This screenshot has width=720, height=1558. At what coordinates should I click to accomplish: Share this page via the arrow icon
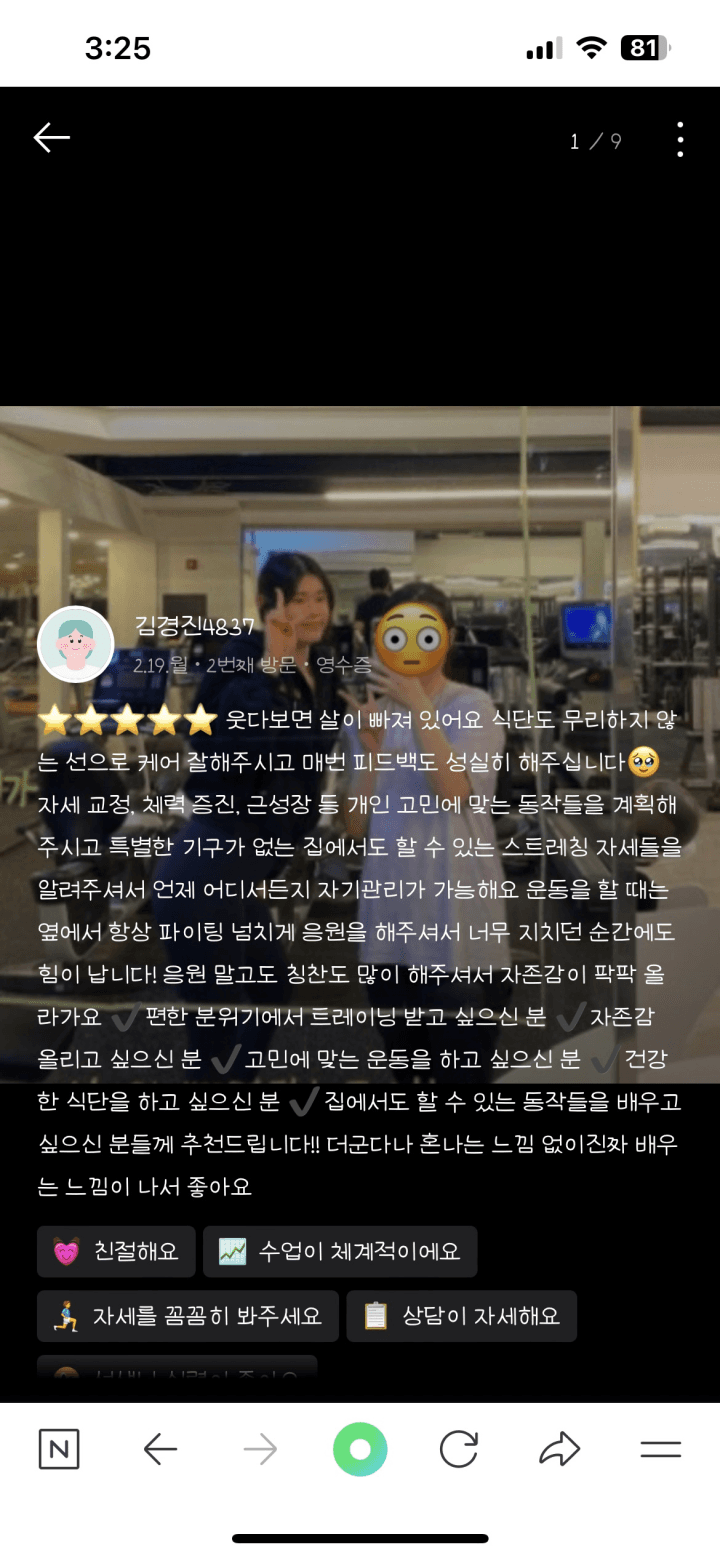(559, 1449)
